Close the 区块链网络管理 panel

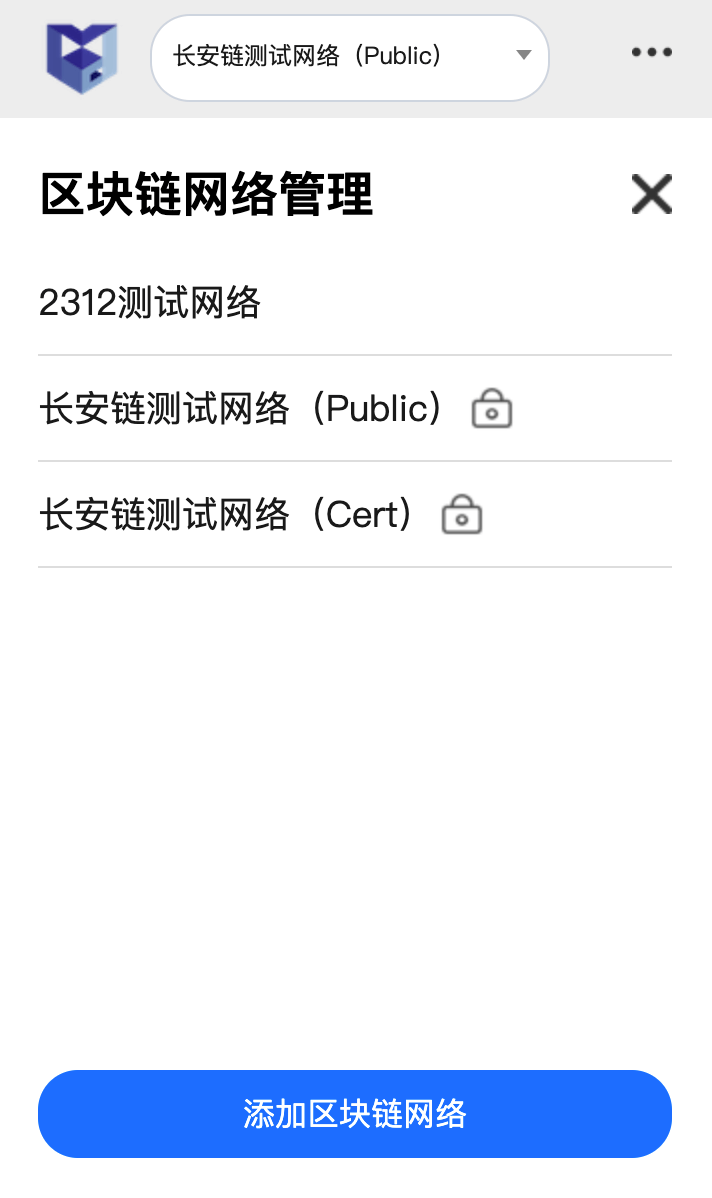tap(651, 194)
